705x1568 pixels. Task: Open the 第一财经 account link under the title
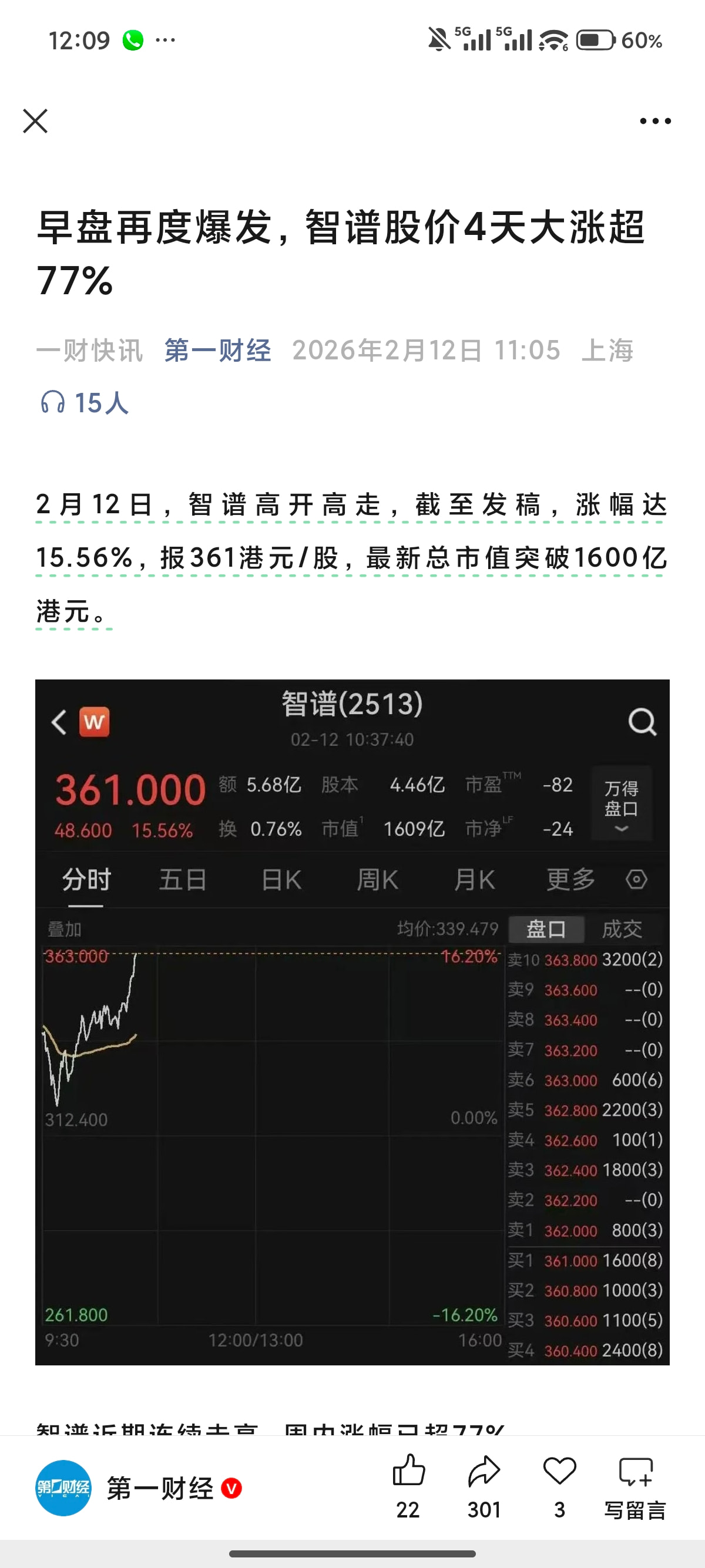pyautogui.click(x=217, y=350)
